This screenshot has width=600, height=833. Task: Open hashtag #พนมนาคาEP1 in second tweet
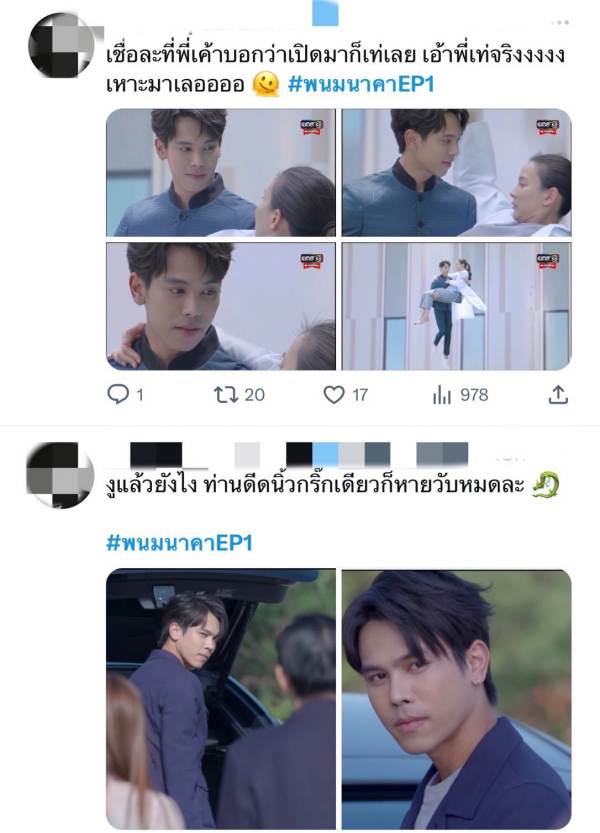pyautogui.click(x=178, y=543)
